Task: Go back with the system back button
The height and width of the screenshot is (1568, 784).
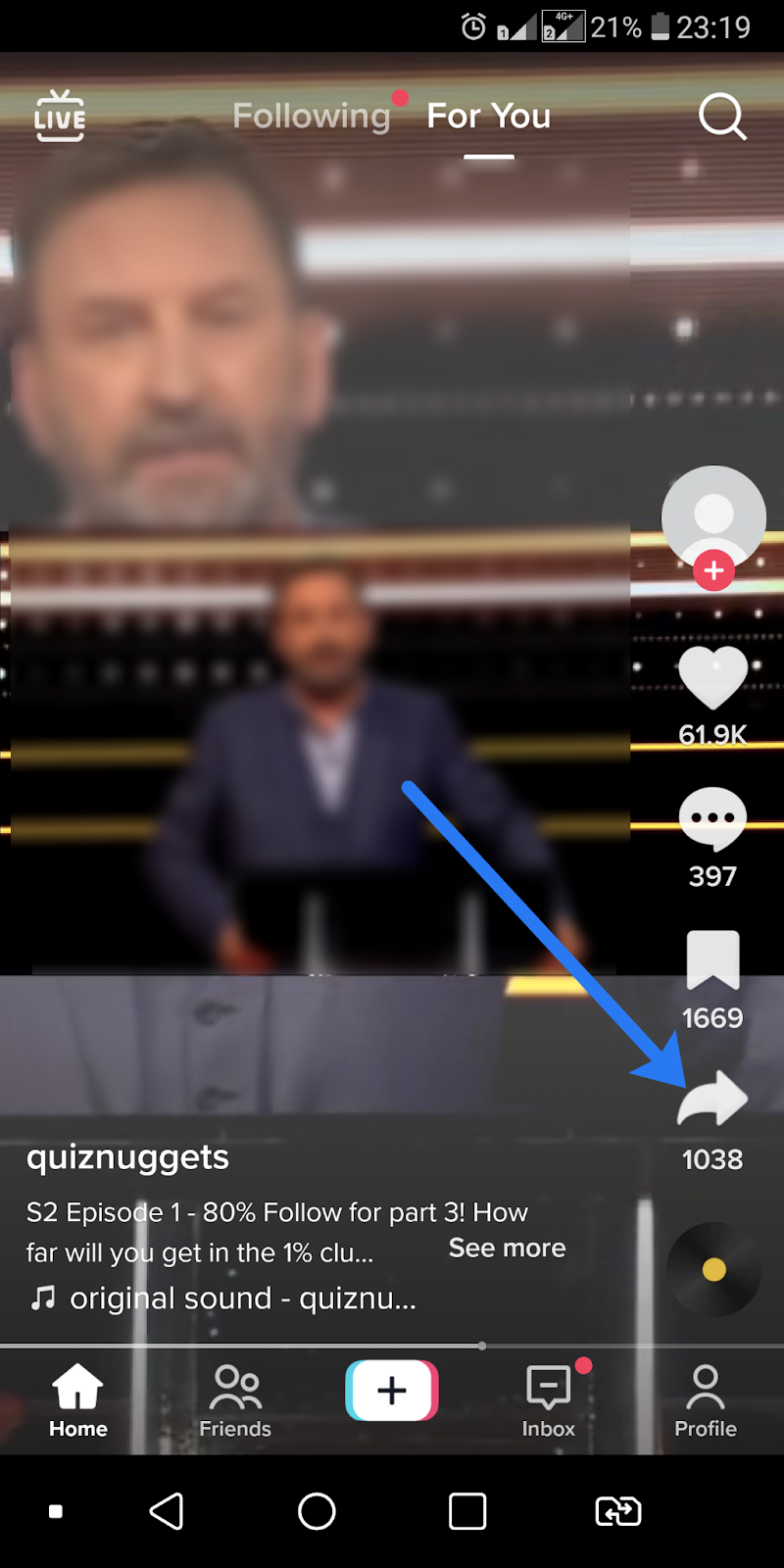Action: click(x=167, y=1511)
